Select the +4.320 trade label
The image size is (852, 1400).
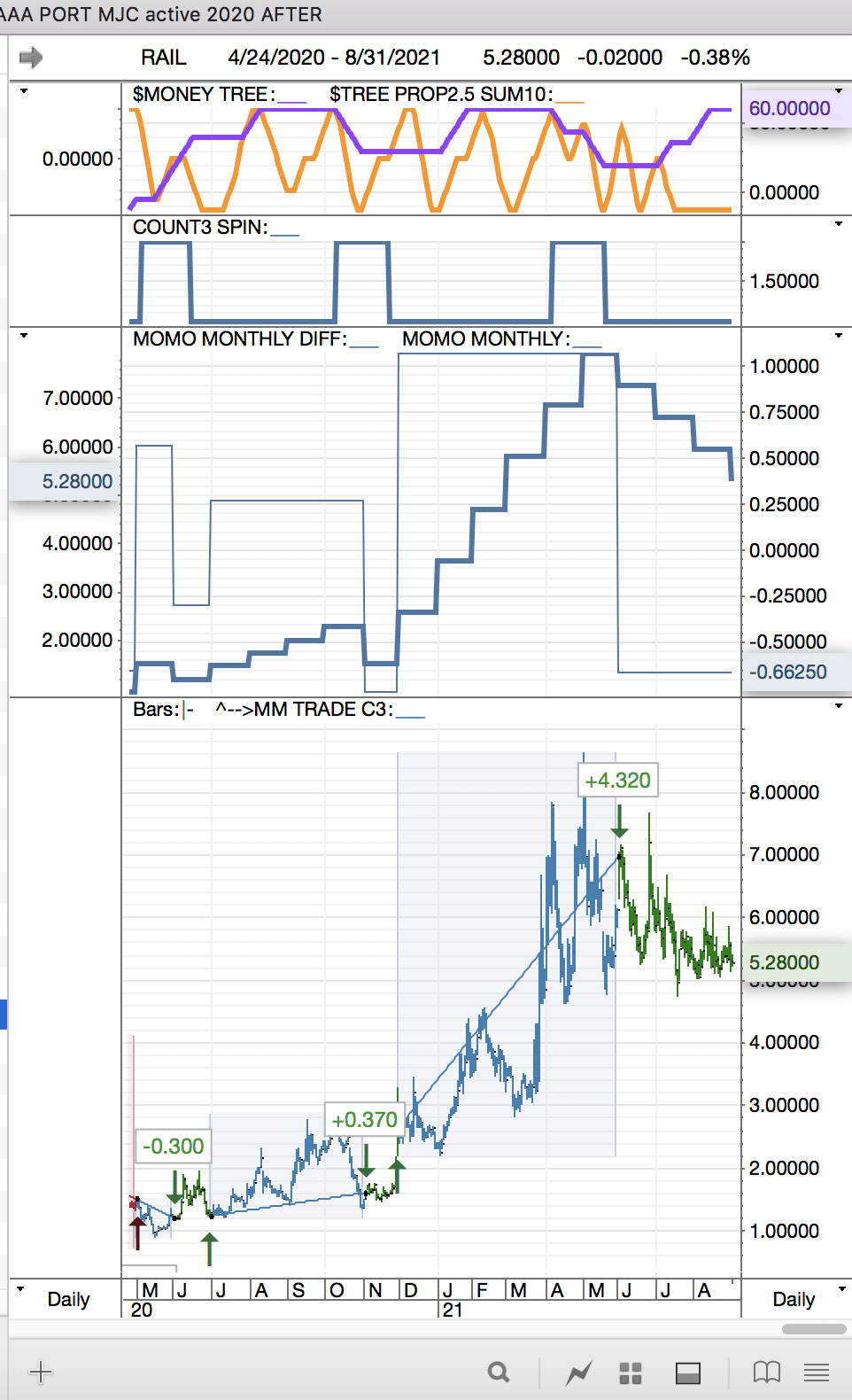618,781
